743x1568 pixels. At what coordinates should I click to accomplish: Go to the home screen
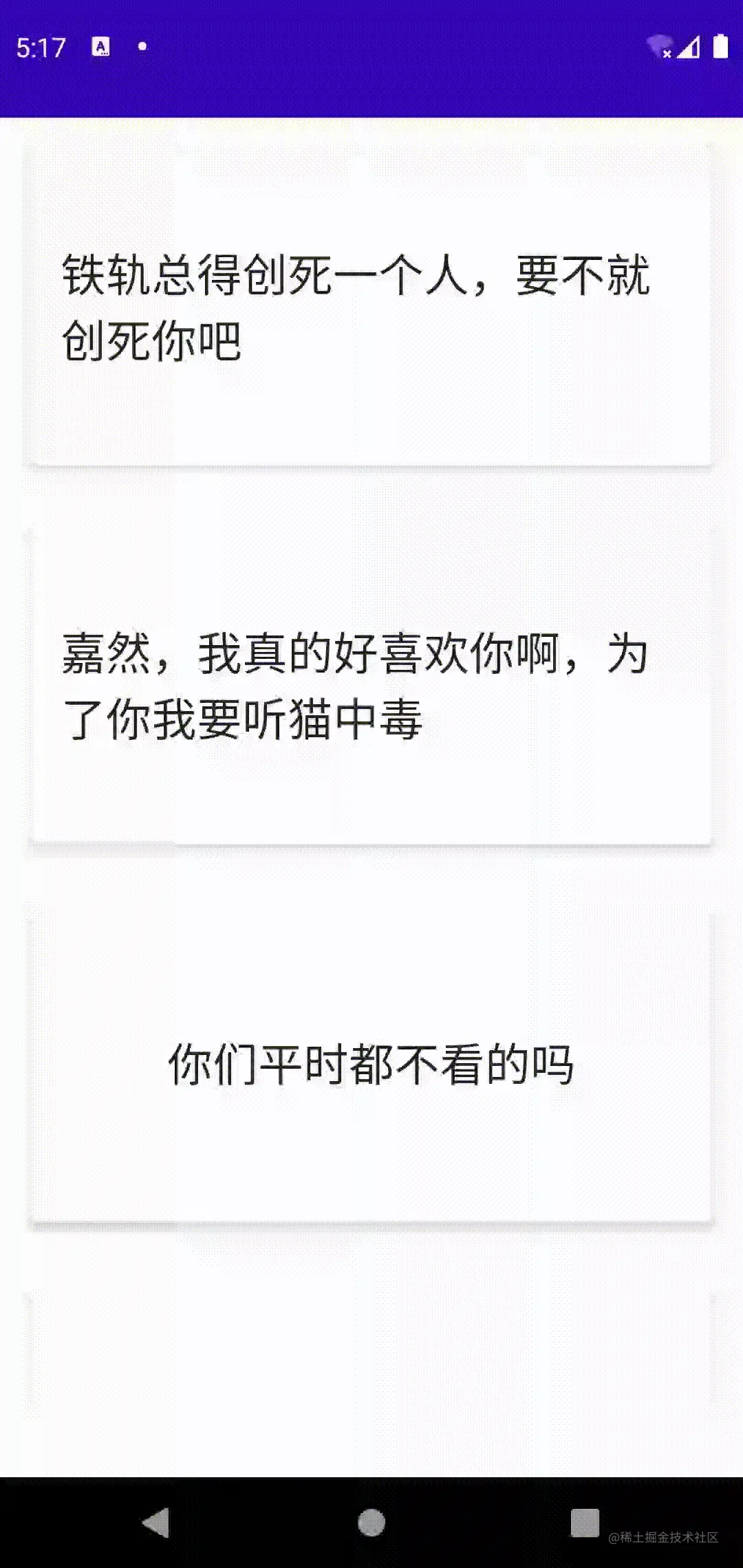(x=371, y=1522)
